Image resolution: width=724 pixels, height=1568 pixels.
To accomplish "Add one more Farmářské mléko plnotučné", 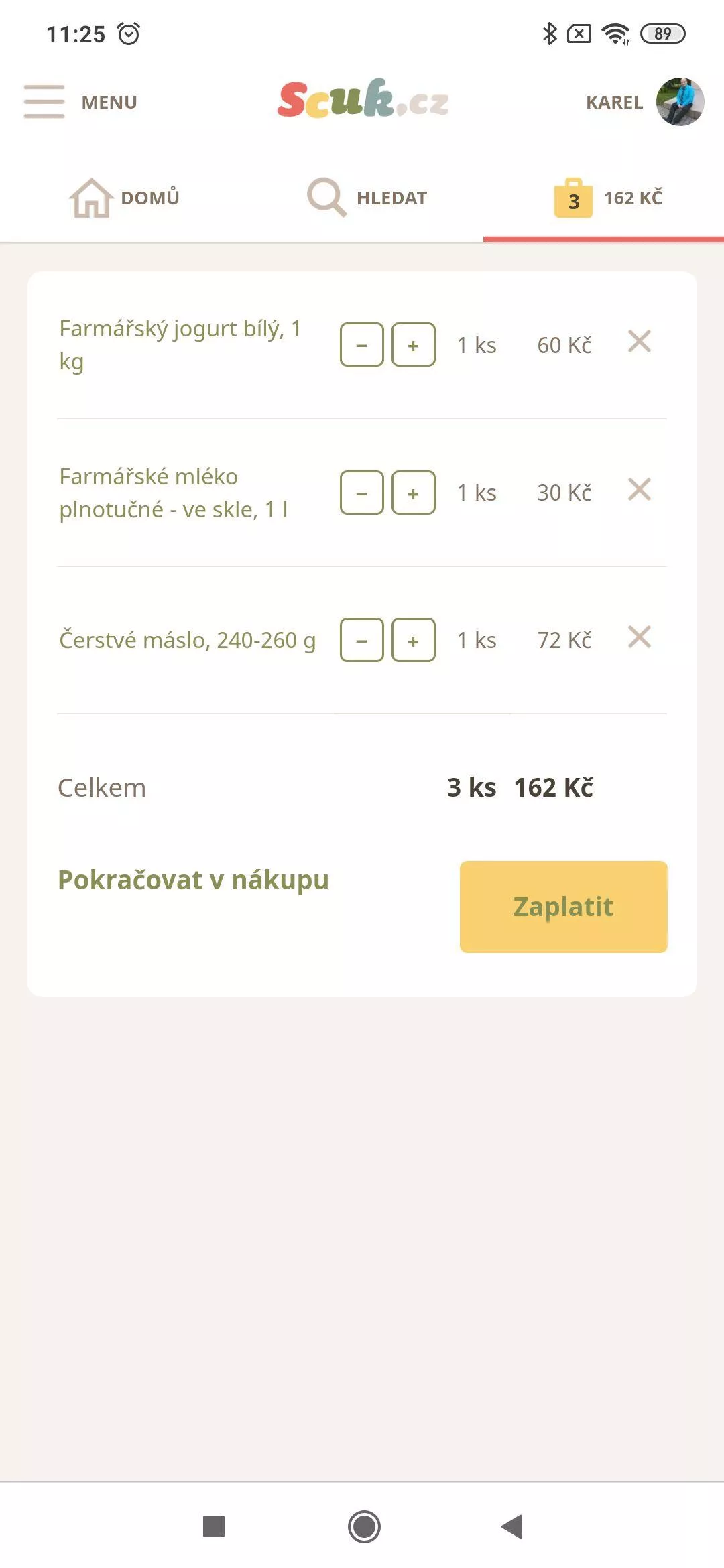I will click(413, 493).
